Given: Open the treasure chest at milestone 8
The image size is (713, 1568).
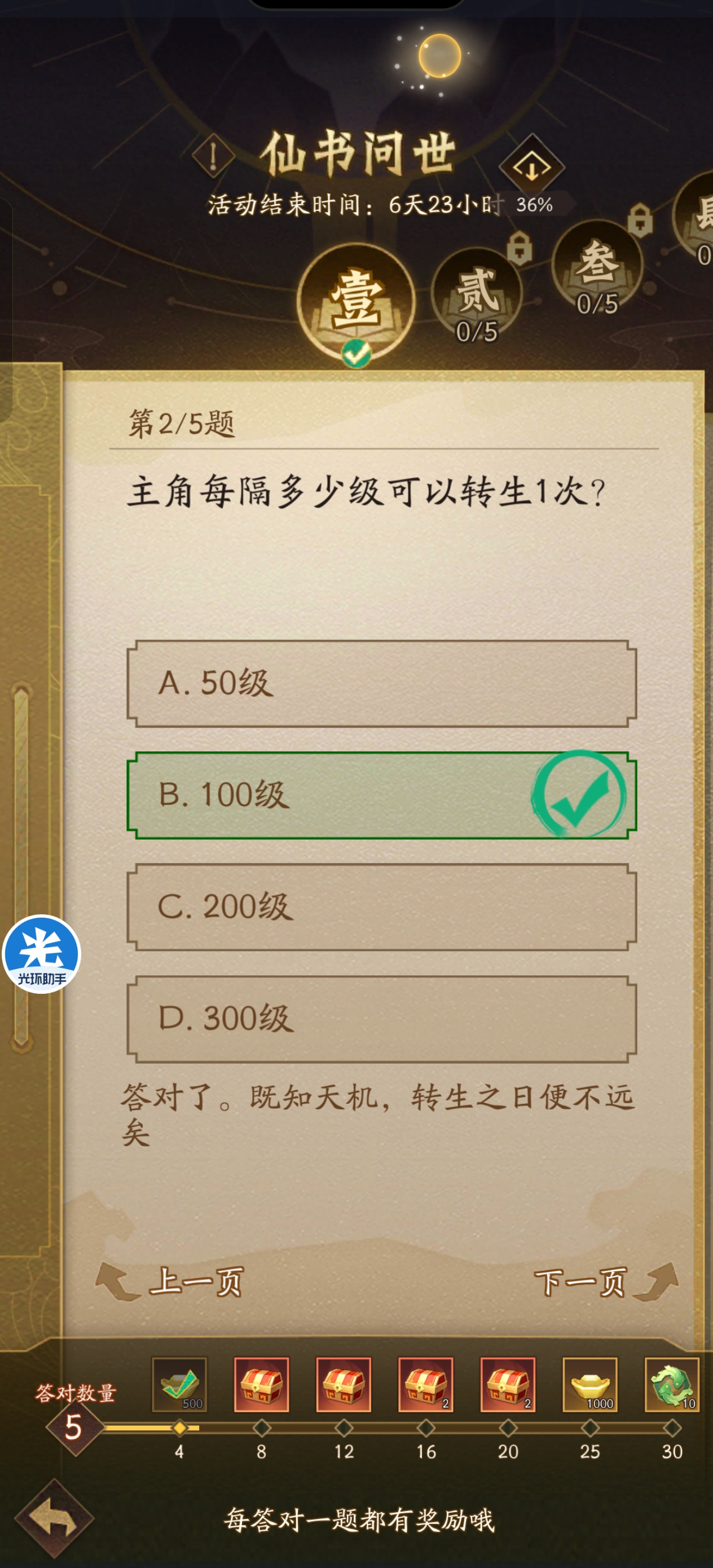Looking at the screenshot, I should coord(261,1384).
